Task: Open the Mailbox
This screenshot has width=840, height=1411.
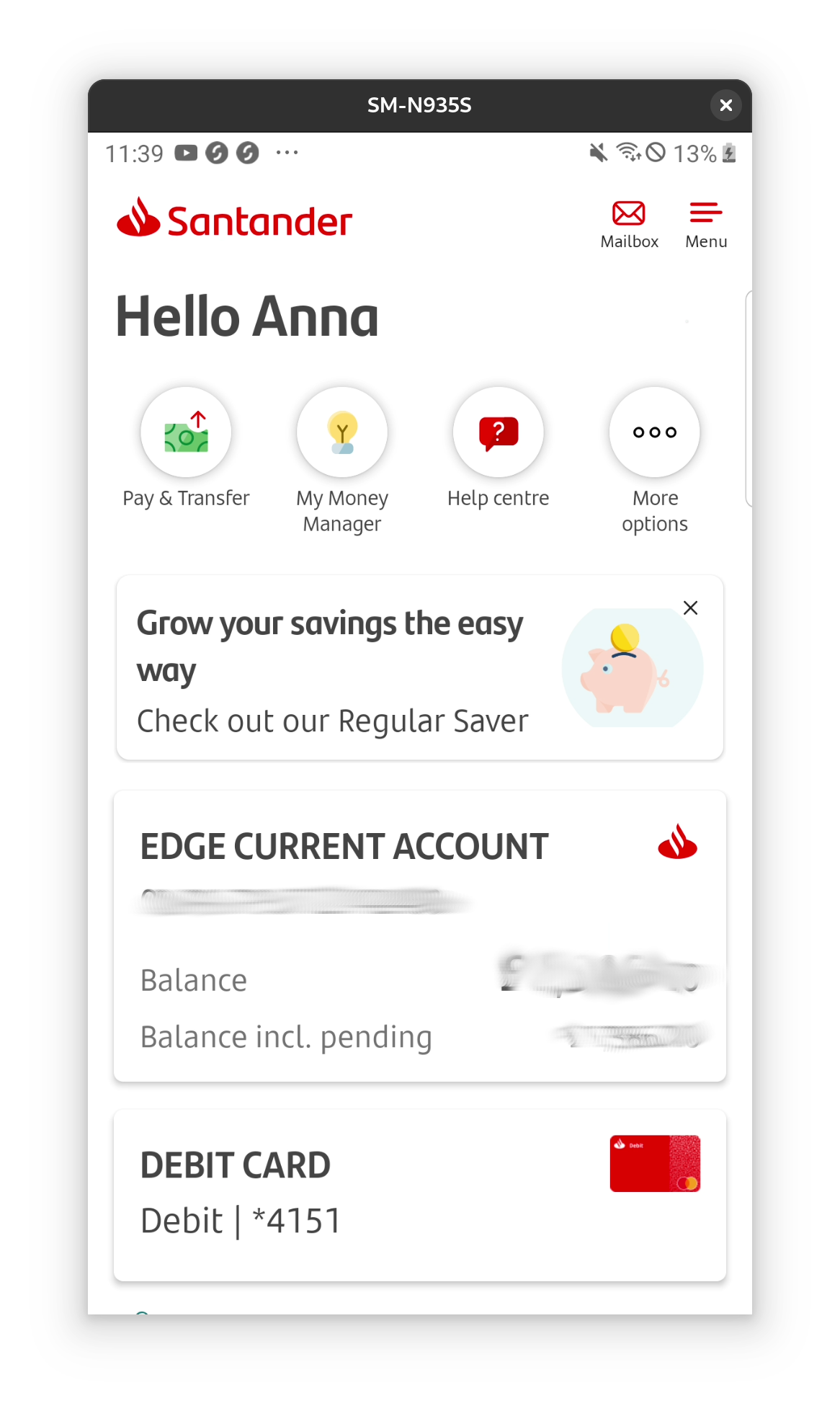Action: point(629,225)
